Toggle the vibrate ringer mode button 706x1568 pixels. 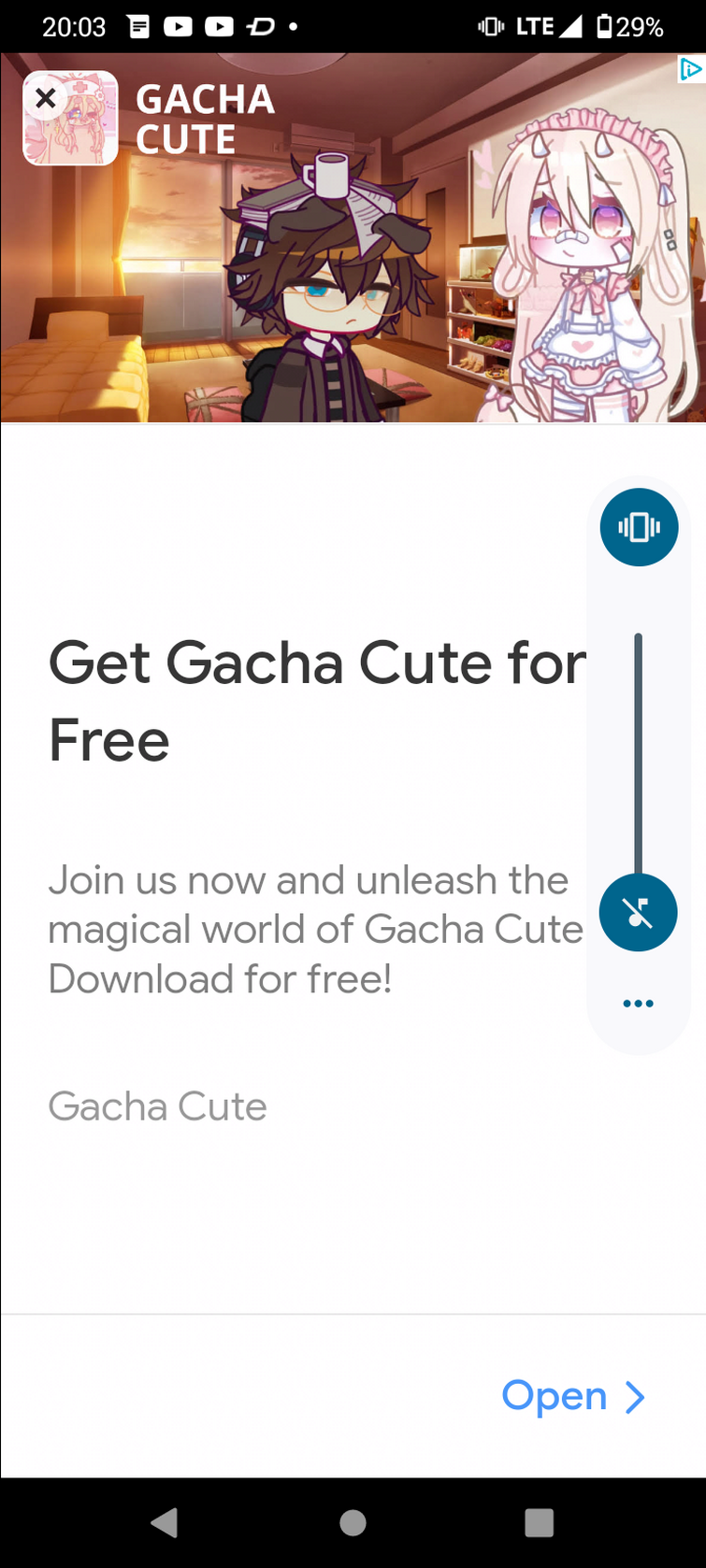pos(639,527)
